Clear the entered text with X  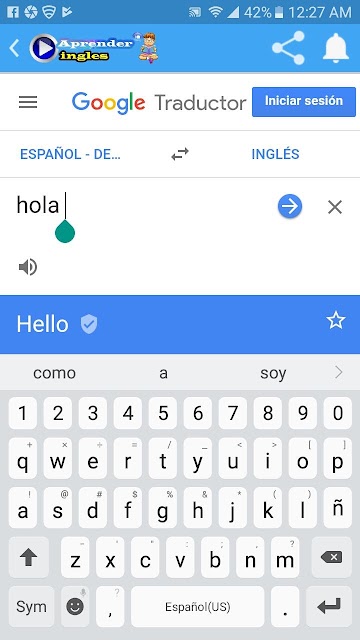(x=335, y=207)
